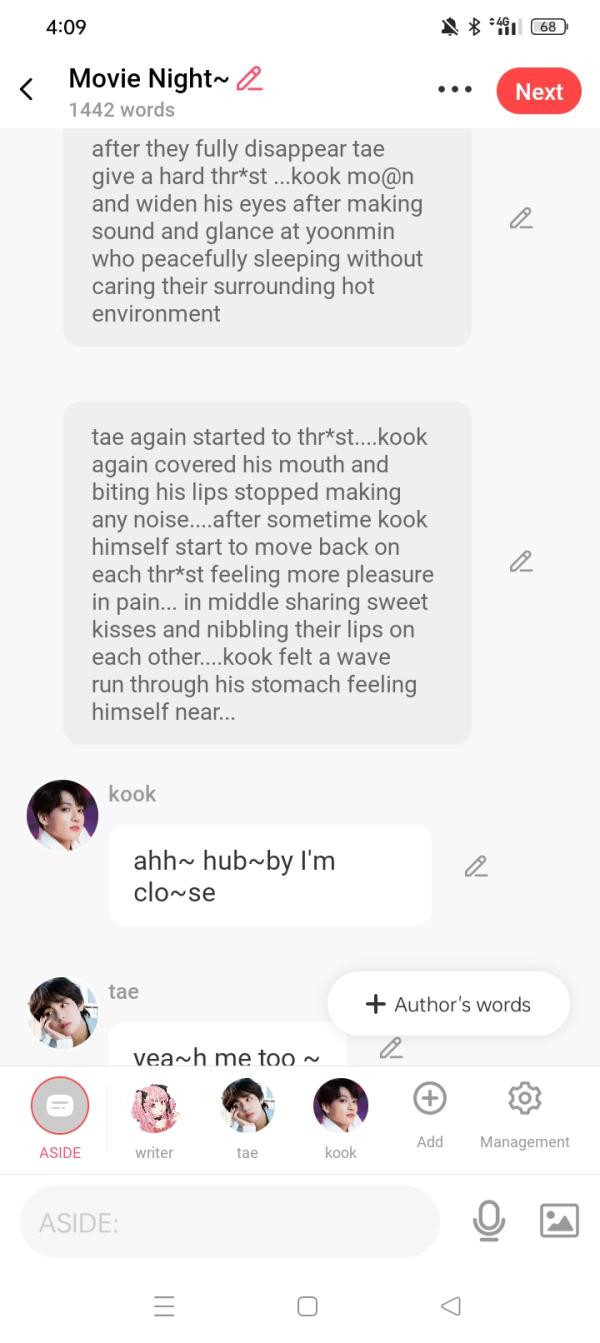Go to the system home screen
600x1343 pixels.
click(308, 1306)
